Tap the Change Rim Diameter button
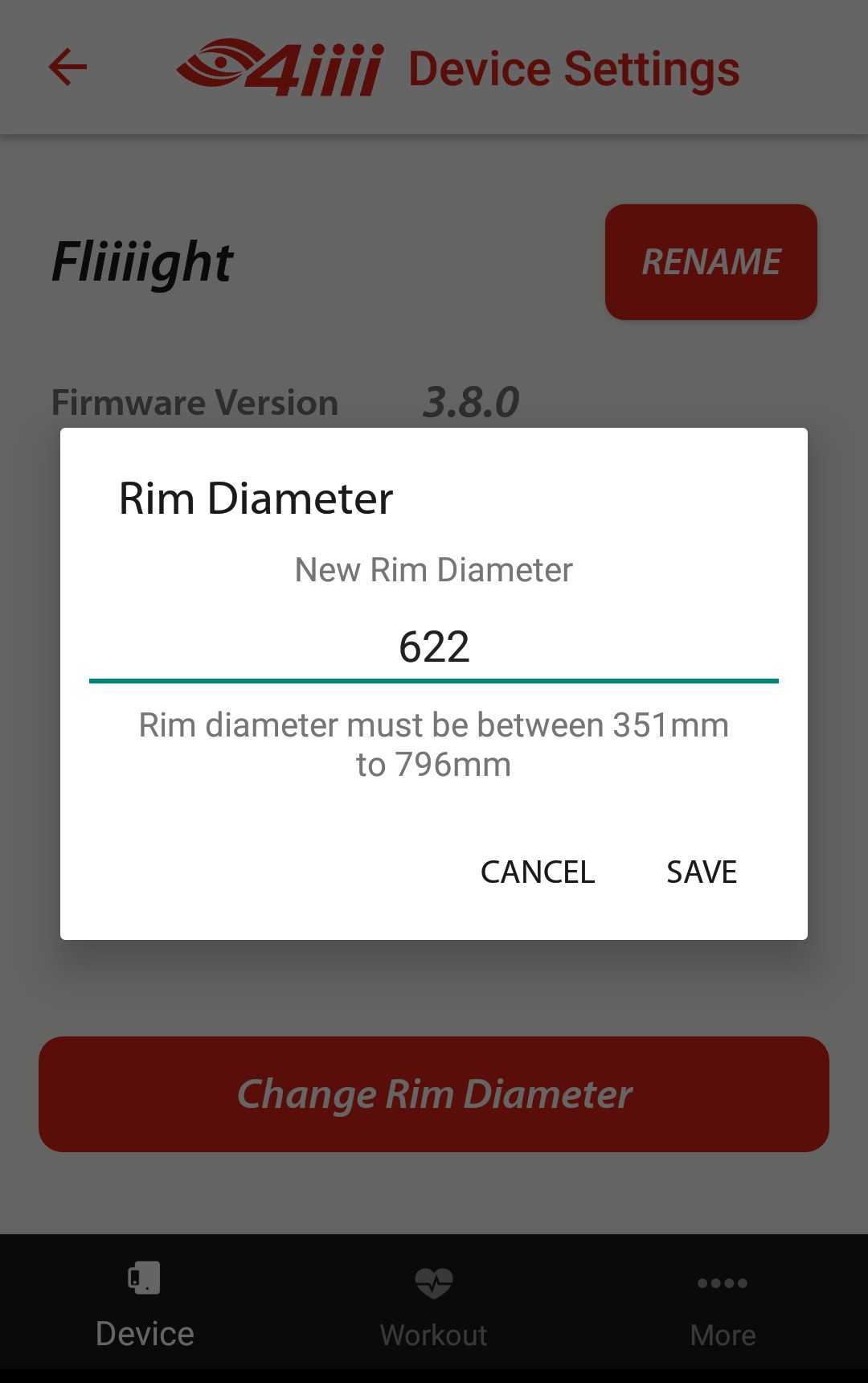This screenshot has height=1383, width=868. pos(434,1094)
